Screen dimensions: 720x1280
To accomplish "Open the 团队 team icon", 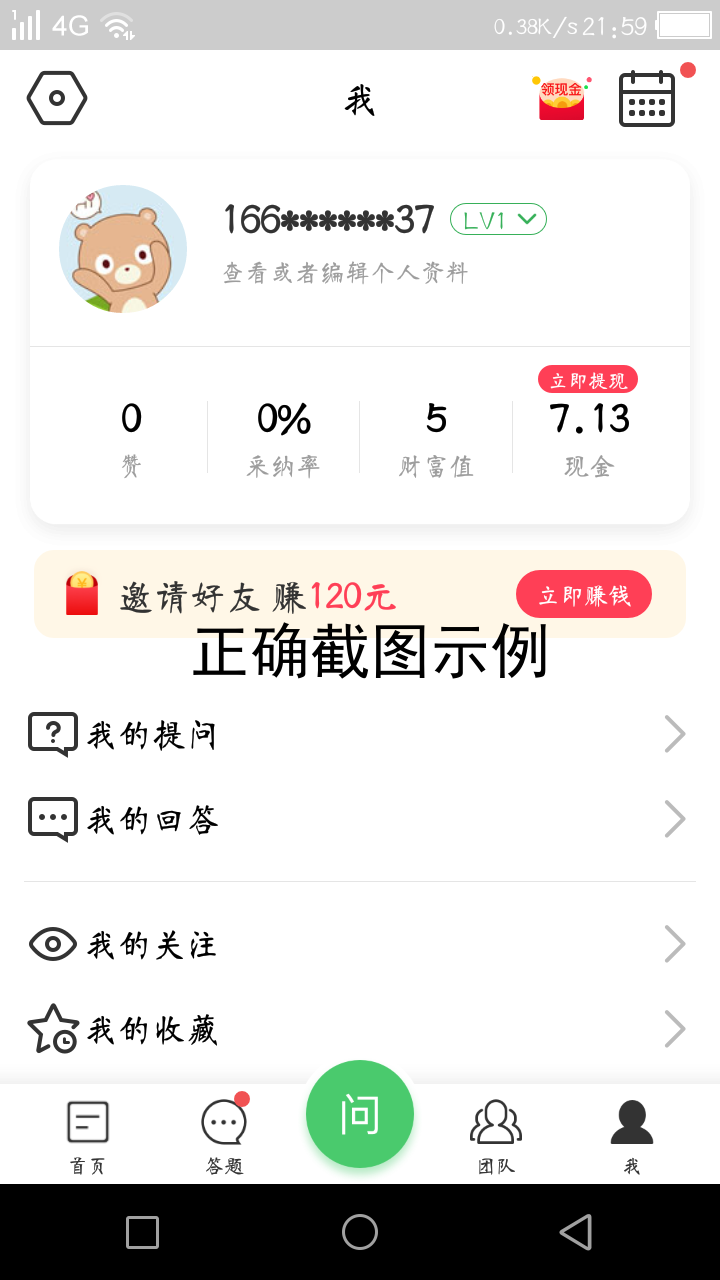I will [x=497, y=1122].
